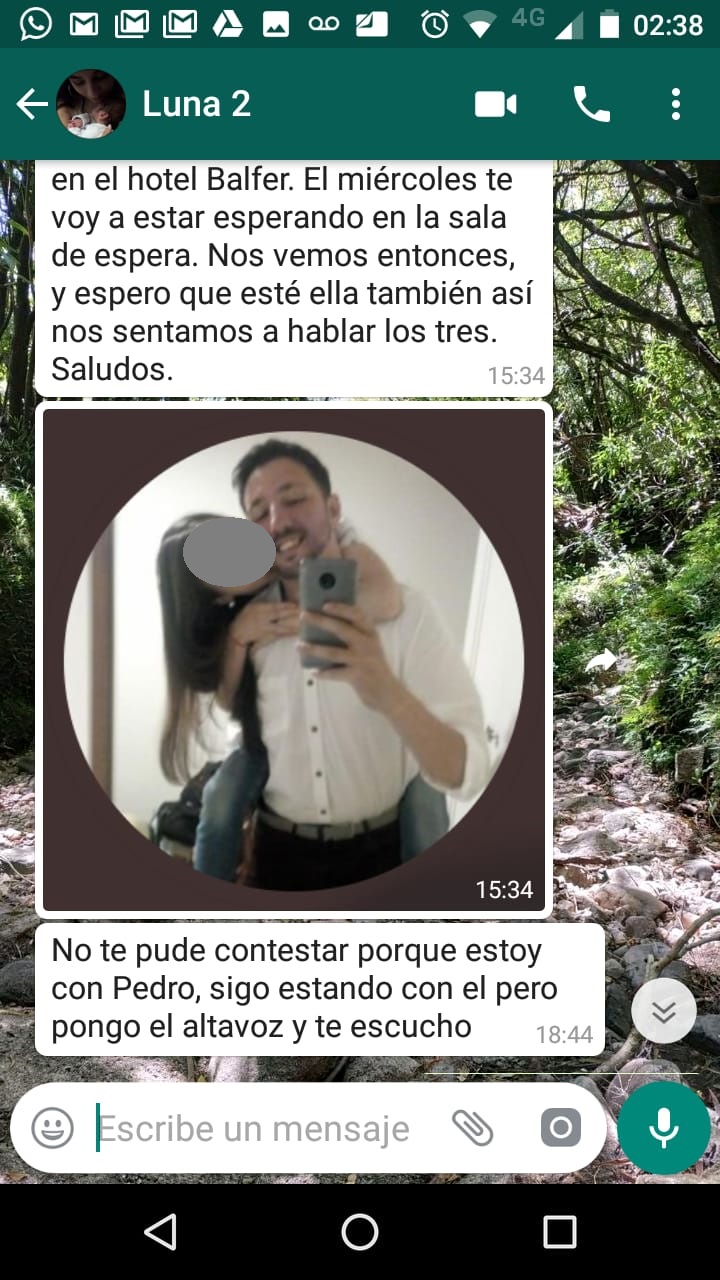Start a video call with Luna 2
Viewport: 720px width, 1280px height.
[496, 104]
